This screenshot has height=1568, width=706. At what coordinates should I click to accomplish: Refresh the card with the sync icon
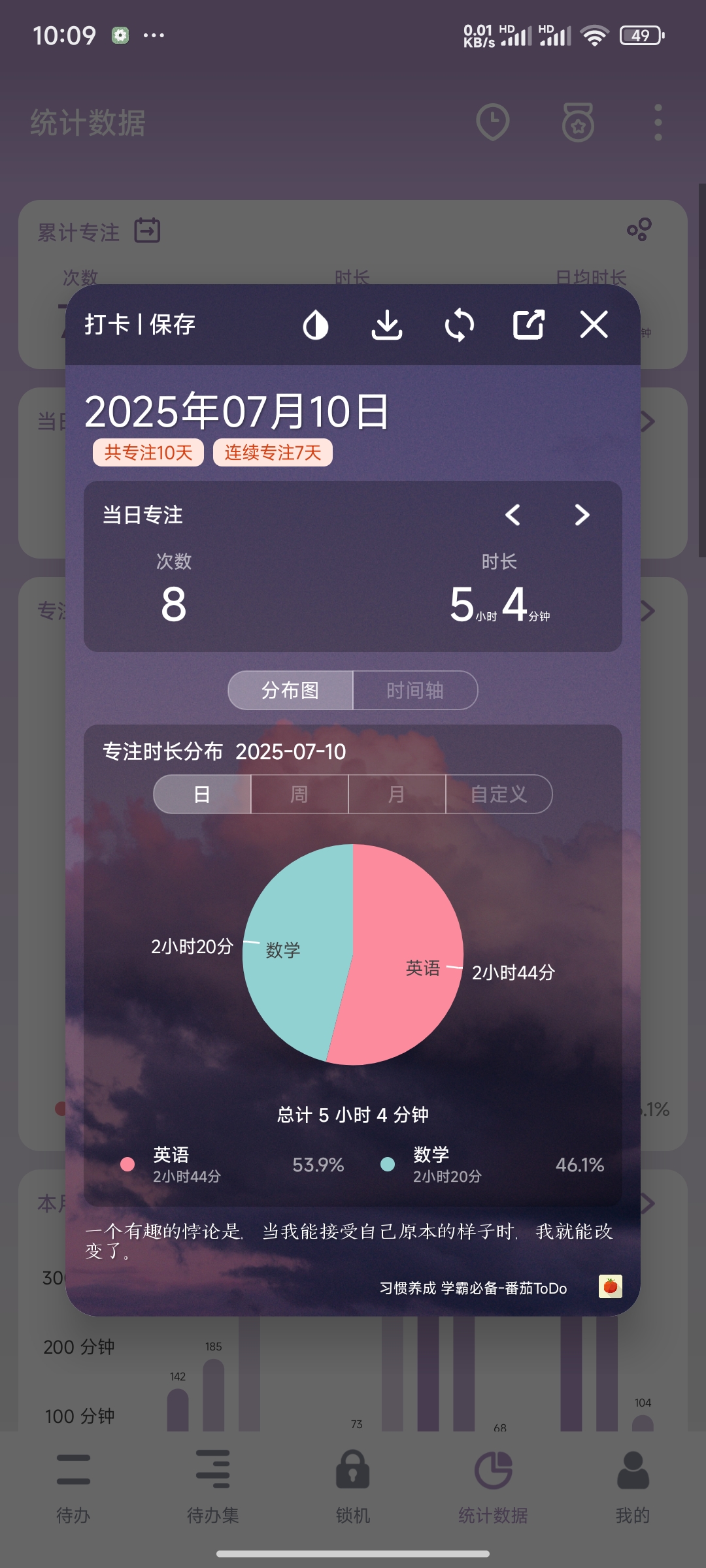tap(459, 325)
